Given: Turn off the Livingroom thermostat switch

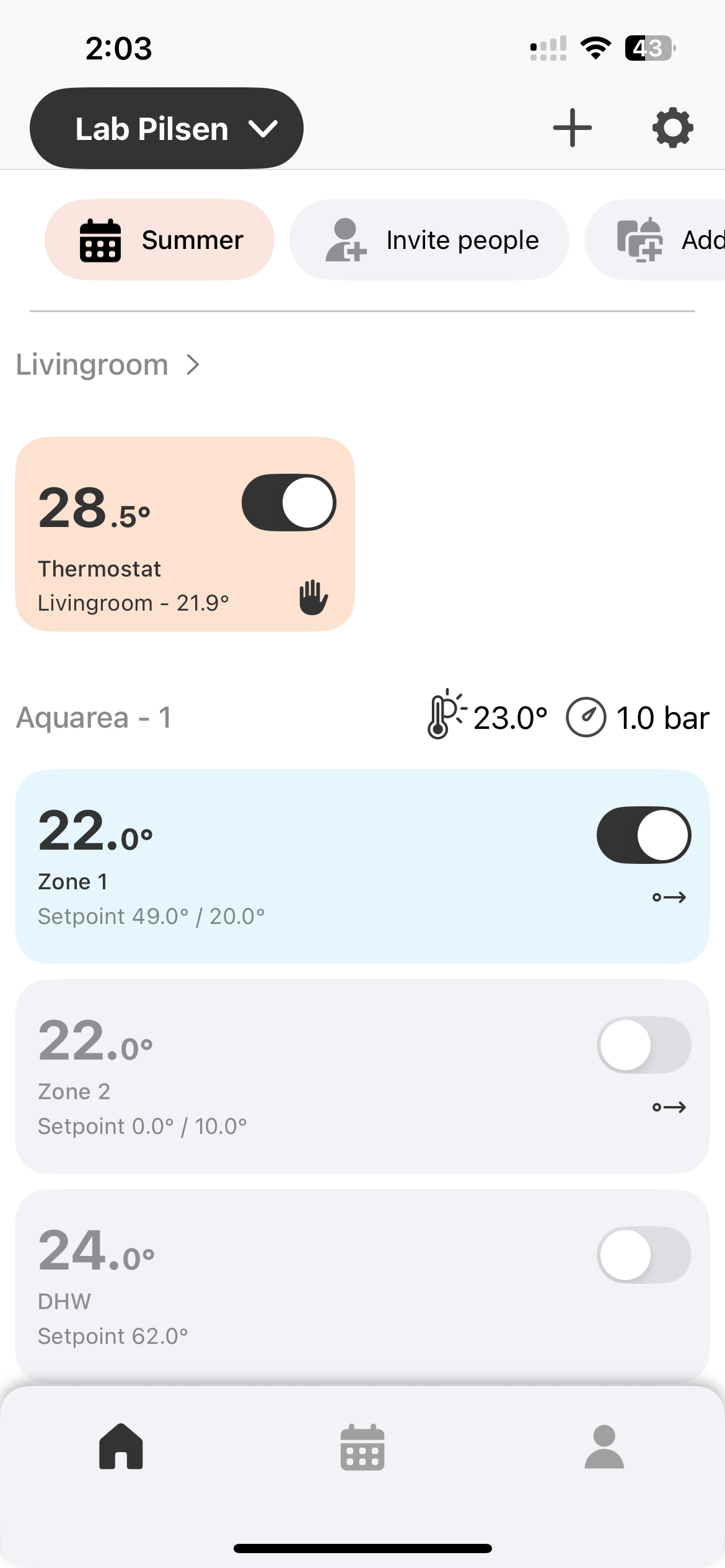Looking at the screenshot, I should tap(289, 503).
